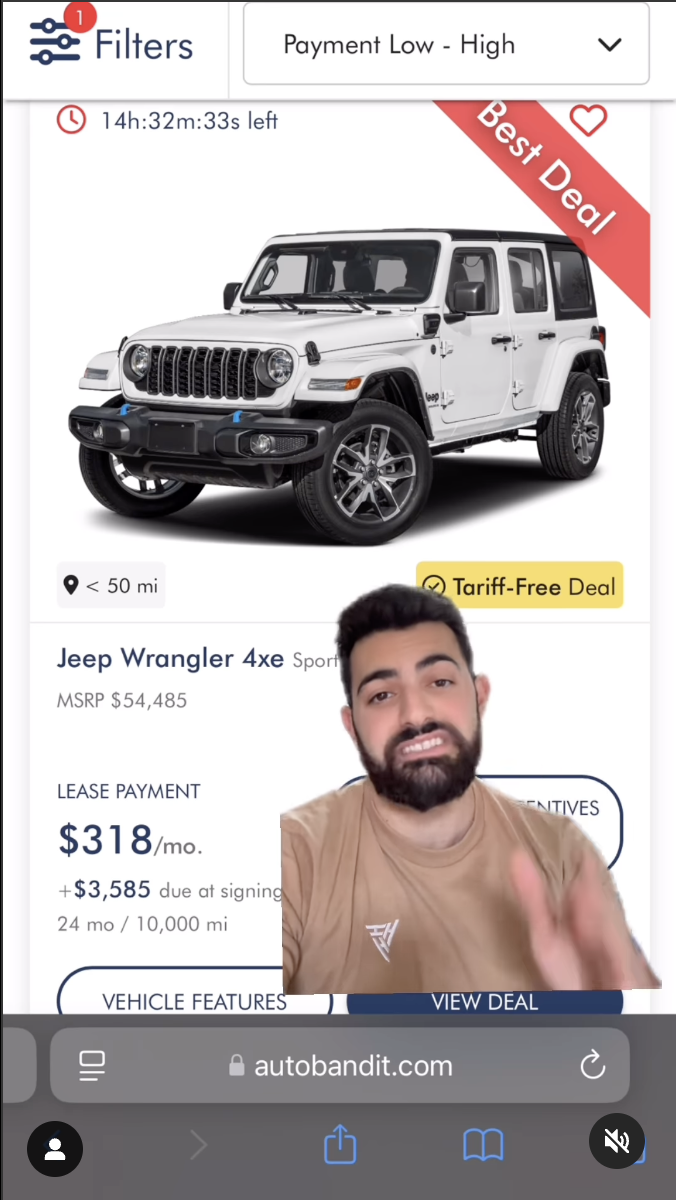
Task: Open the profile icon
Action: point(55,1148)
